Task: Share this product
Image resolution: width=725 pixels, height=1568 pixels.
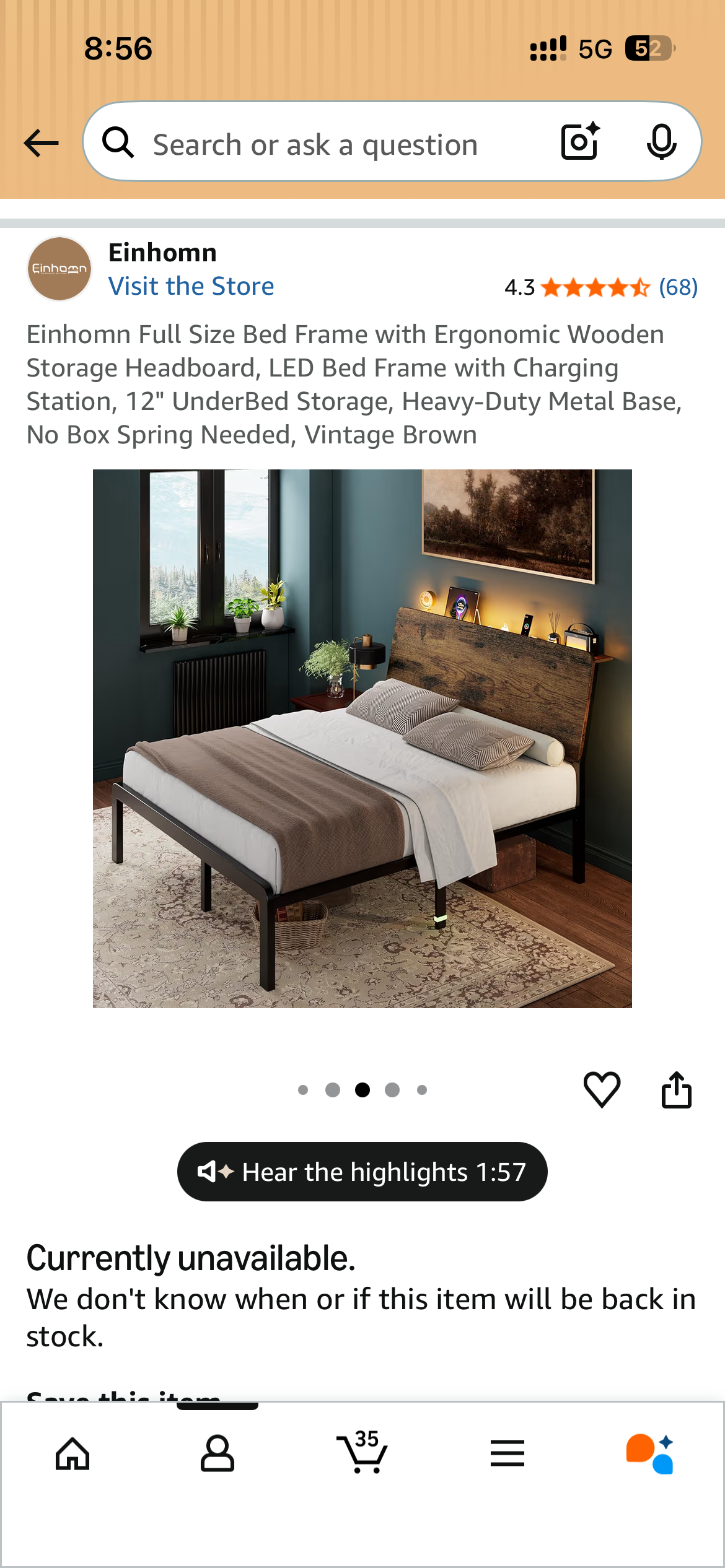Action: (x=676, y=1089)
